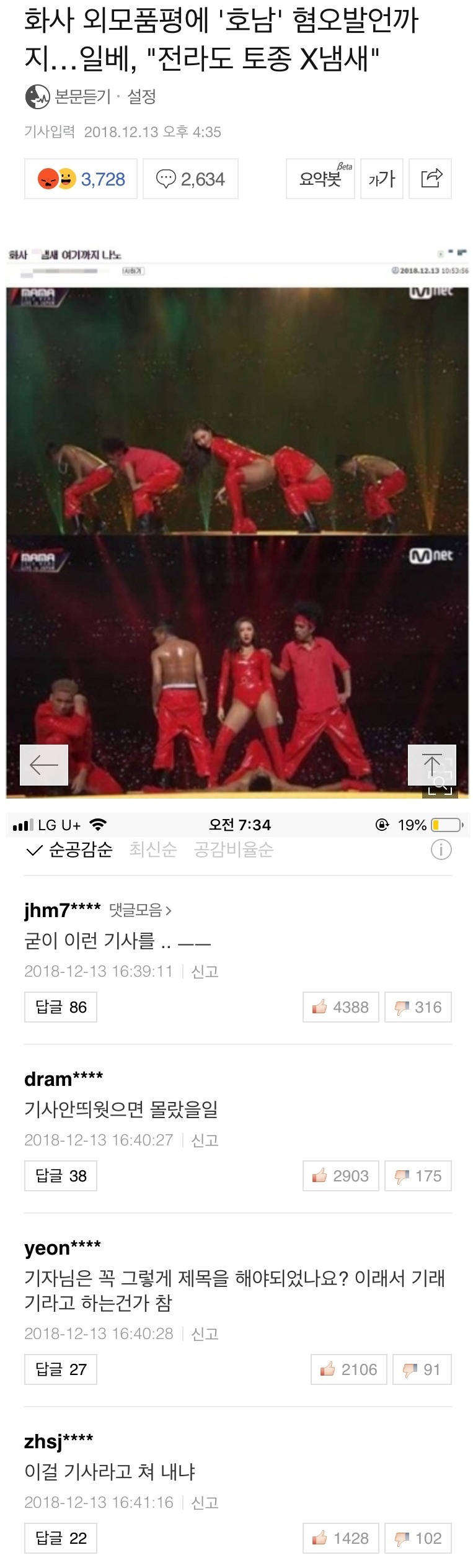View 86 replies on jhm7's comment
Image resolution: width=473 pixels, height=1568 pixels.
pyautogui.click(x=61, y=1007)
